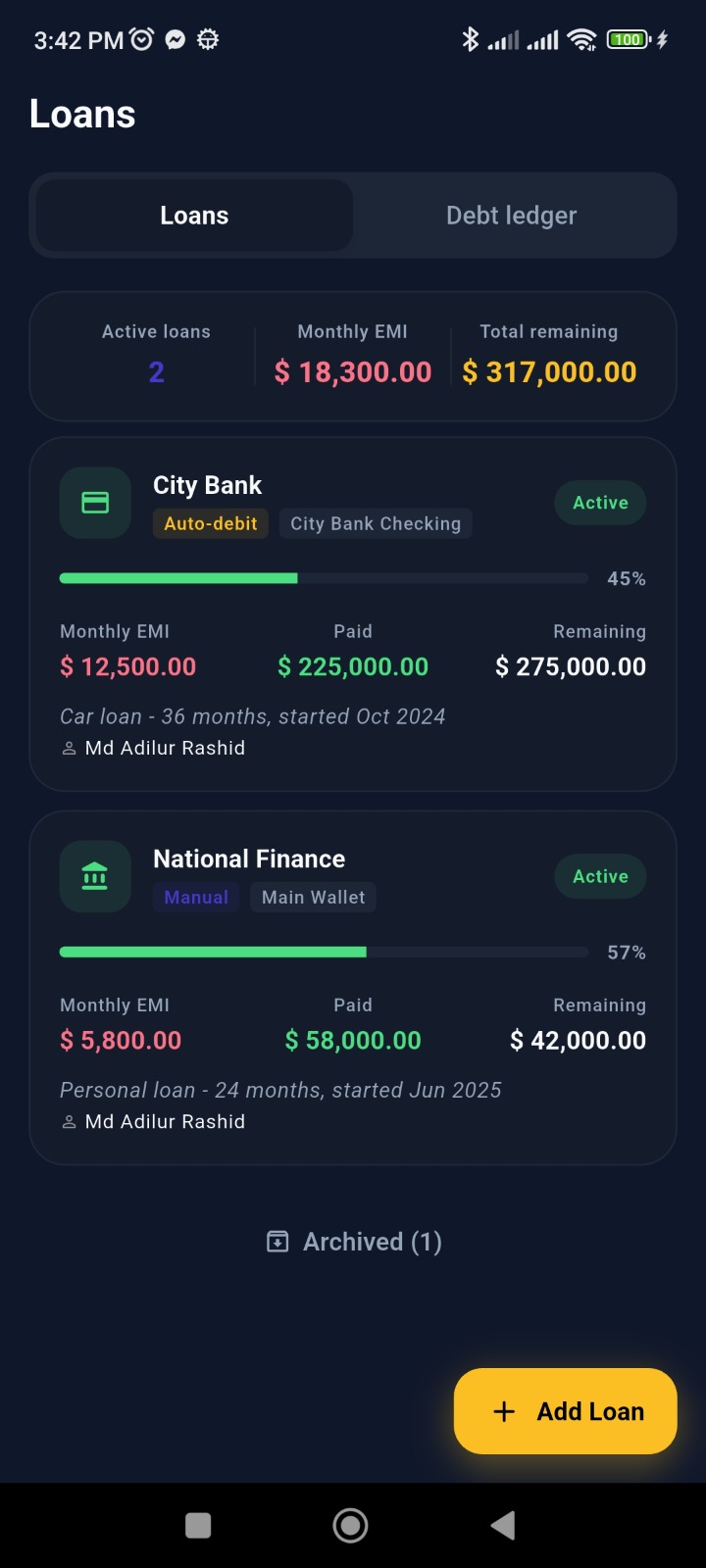Expand the Archived loans section
Screen dimensions: 706x1568
(x=353, y=1241)
